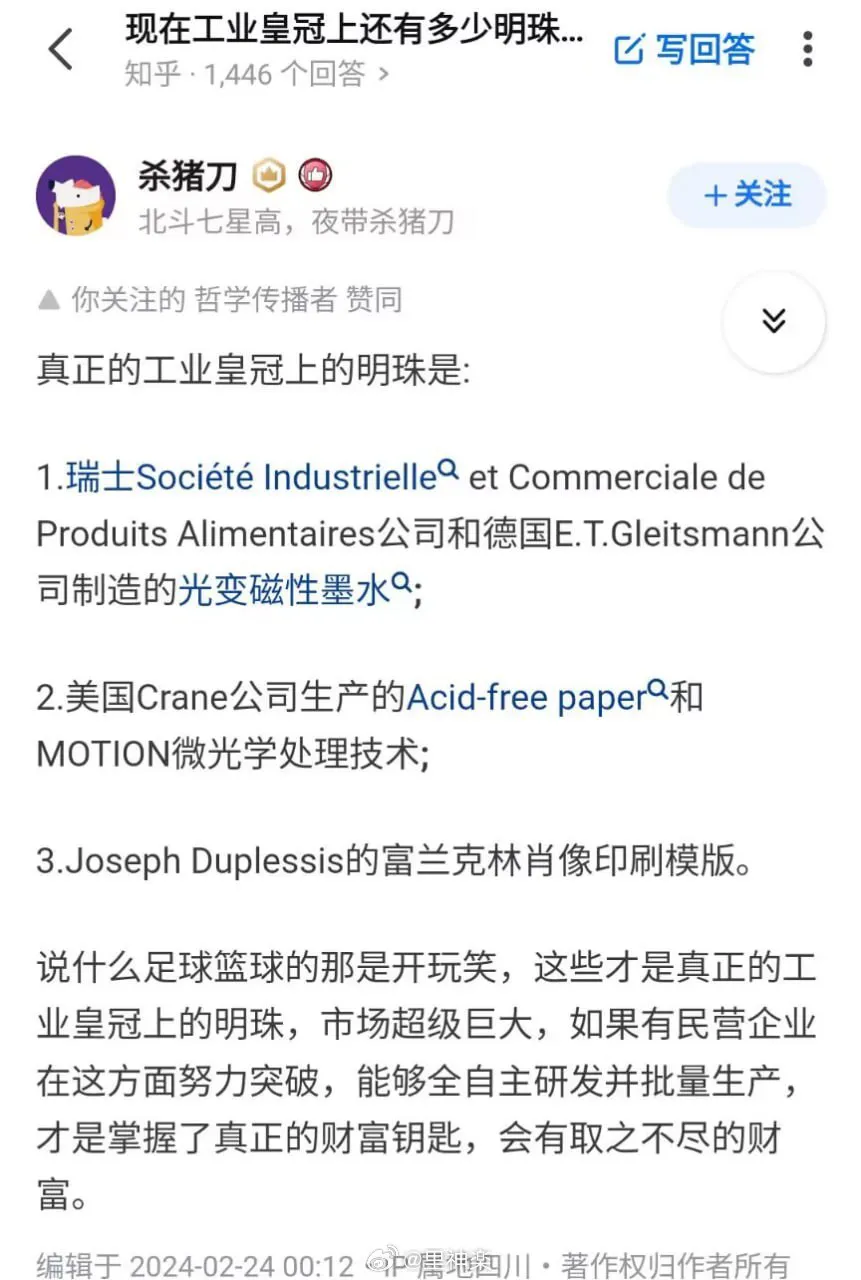Follow 杀猪刀 with the 关注 button
This screenshot has height=1280, width=861.
coord(747,195)
